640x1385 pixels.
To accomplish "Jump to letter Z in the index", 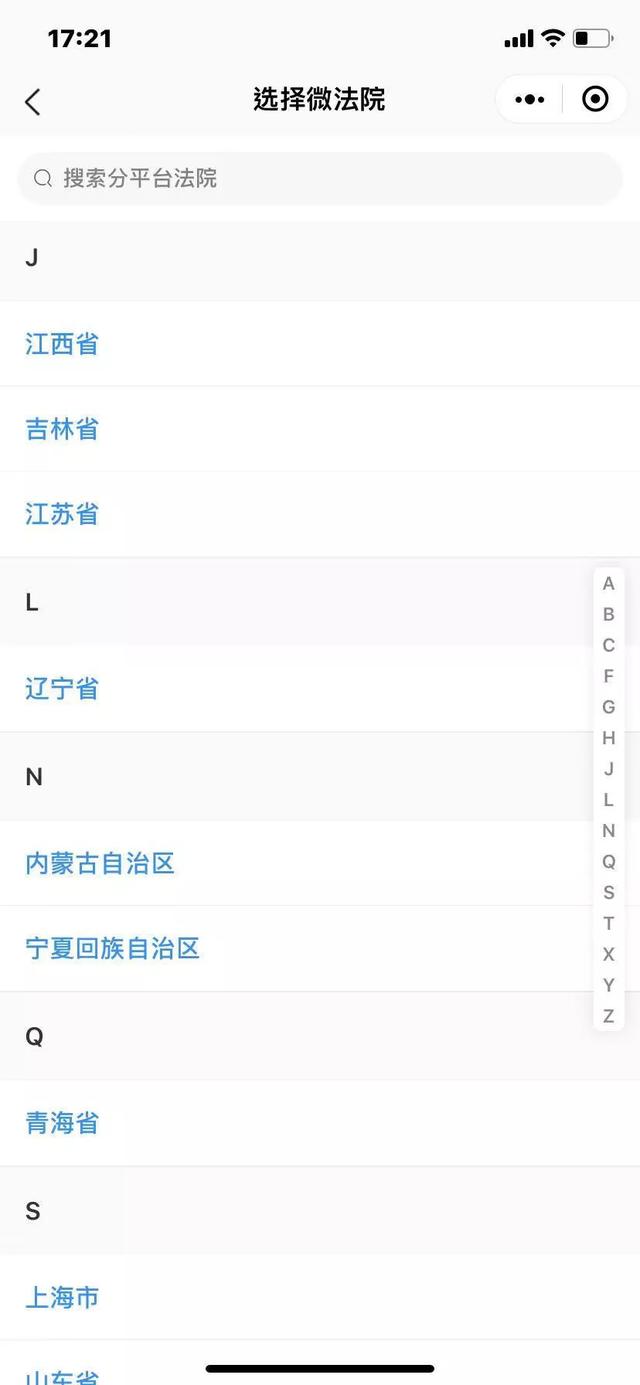I will tap(608, 1016).
